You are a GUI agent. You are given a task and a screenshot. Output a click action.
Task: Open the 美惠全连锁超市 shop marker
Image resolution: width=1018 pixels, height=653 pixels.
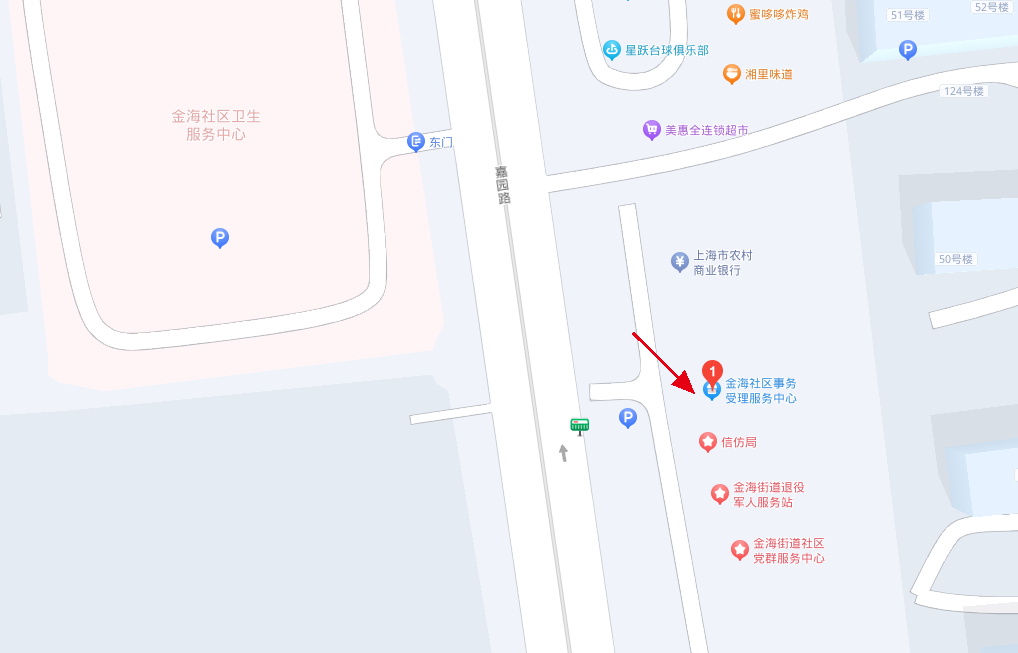click(652, 130)
